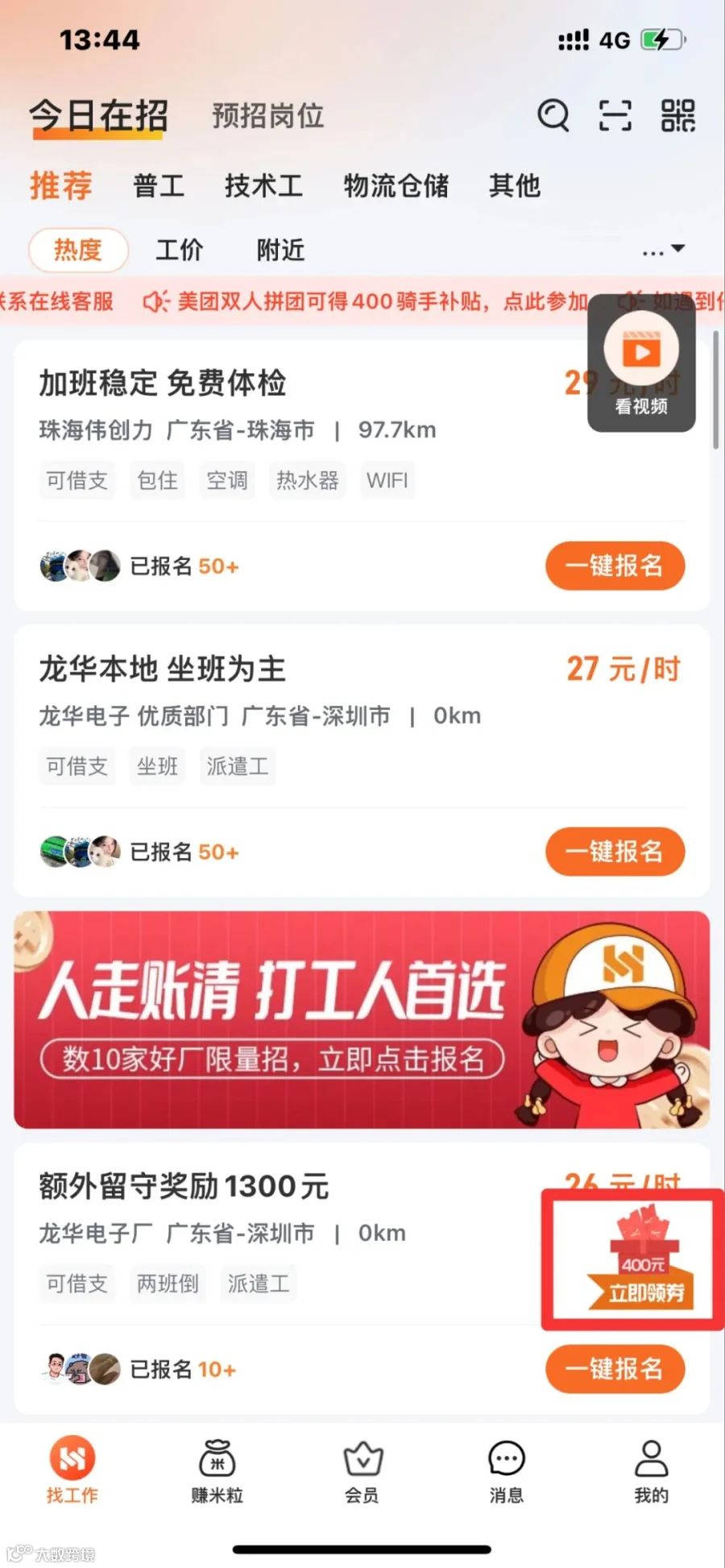725x1568 pixels.
Task: Sort jobs by 附近
Action: click(x=280, y=250)
